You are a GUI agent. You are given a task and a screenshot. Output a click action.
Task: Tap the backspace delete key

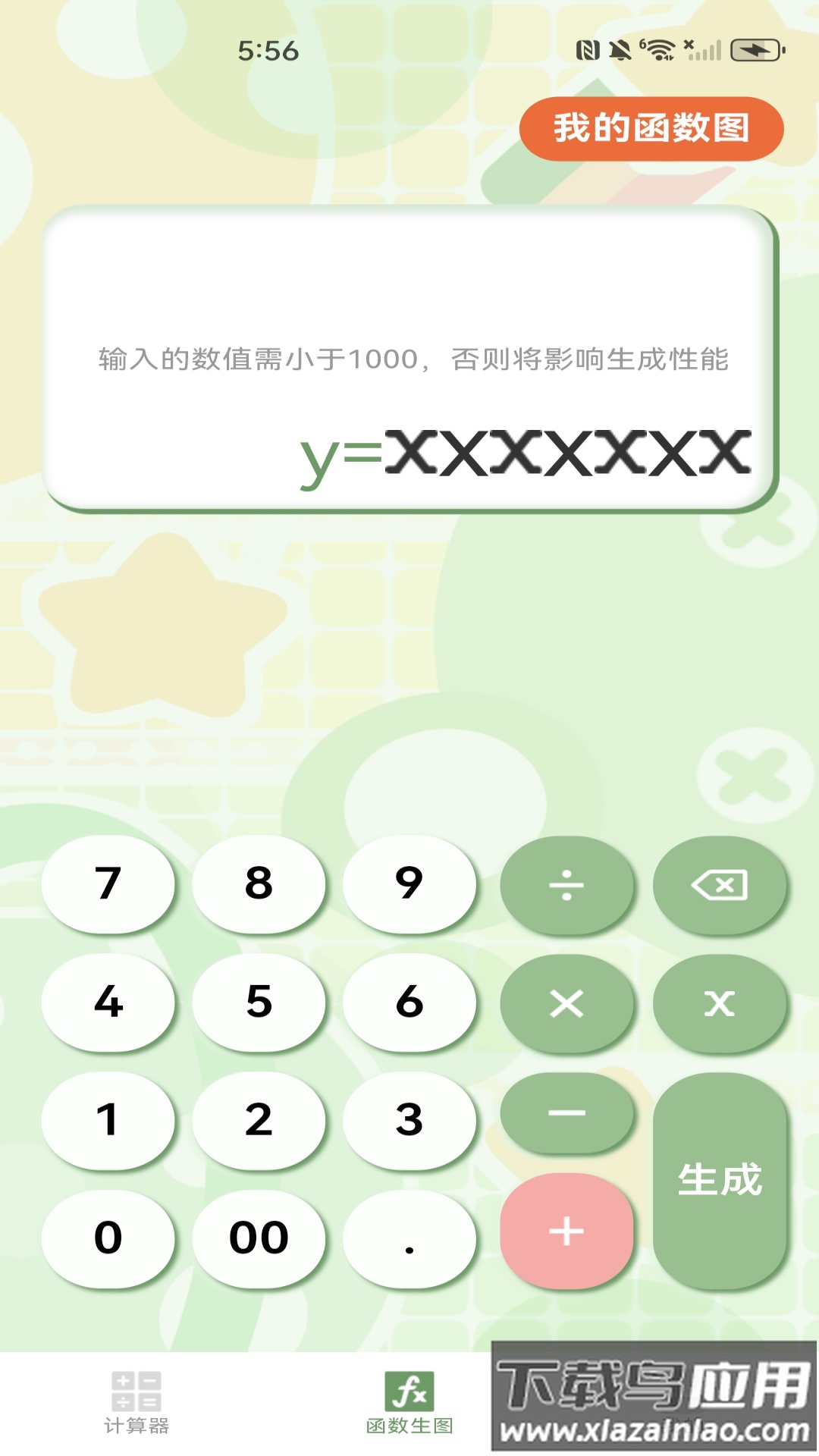719,884
